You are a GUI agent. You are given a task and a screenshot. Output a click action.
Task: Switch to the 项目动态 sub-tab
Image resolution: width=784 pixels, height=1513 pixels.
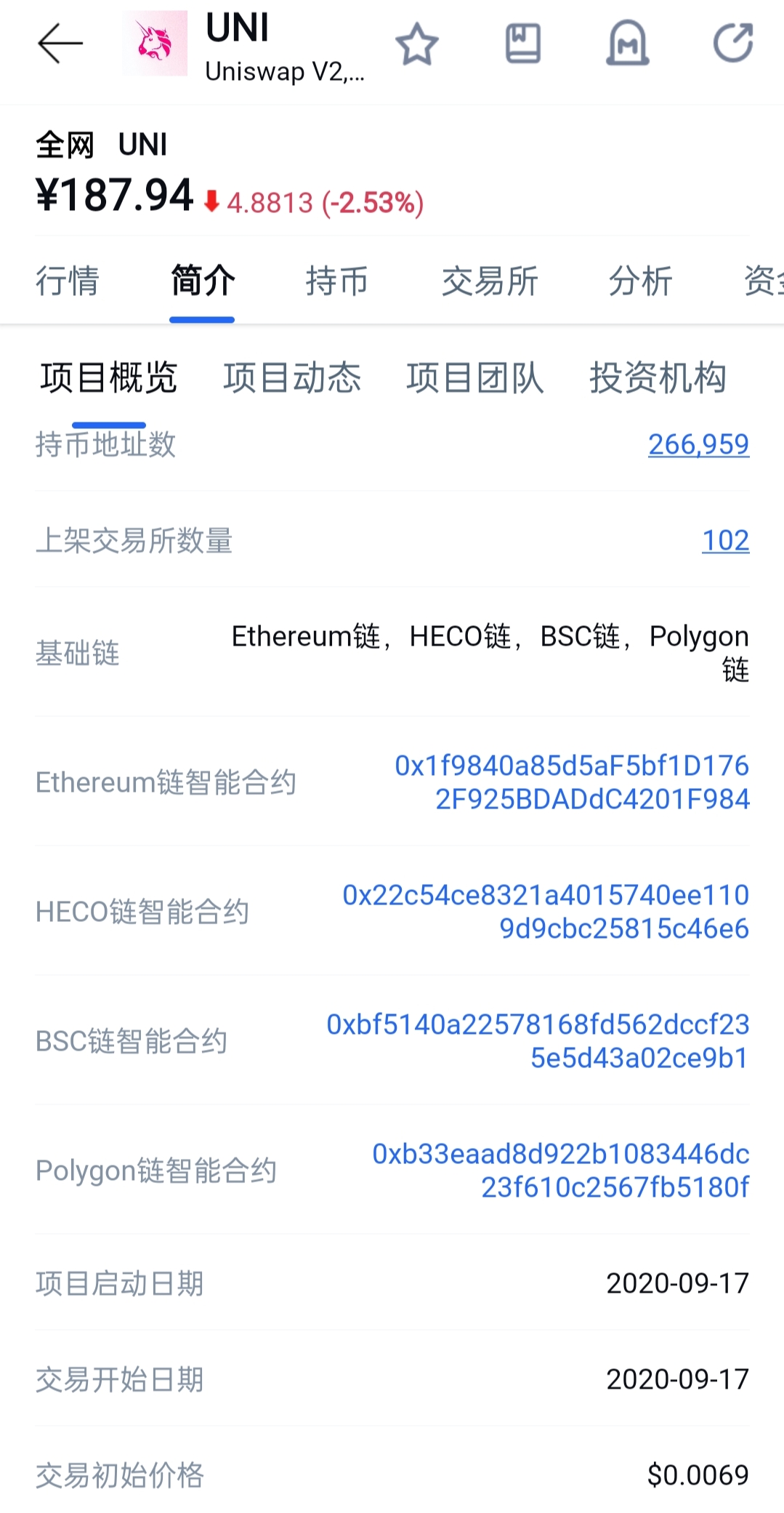(x=292, y=378)
